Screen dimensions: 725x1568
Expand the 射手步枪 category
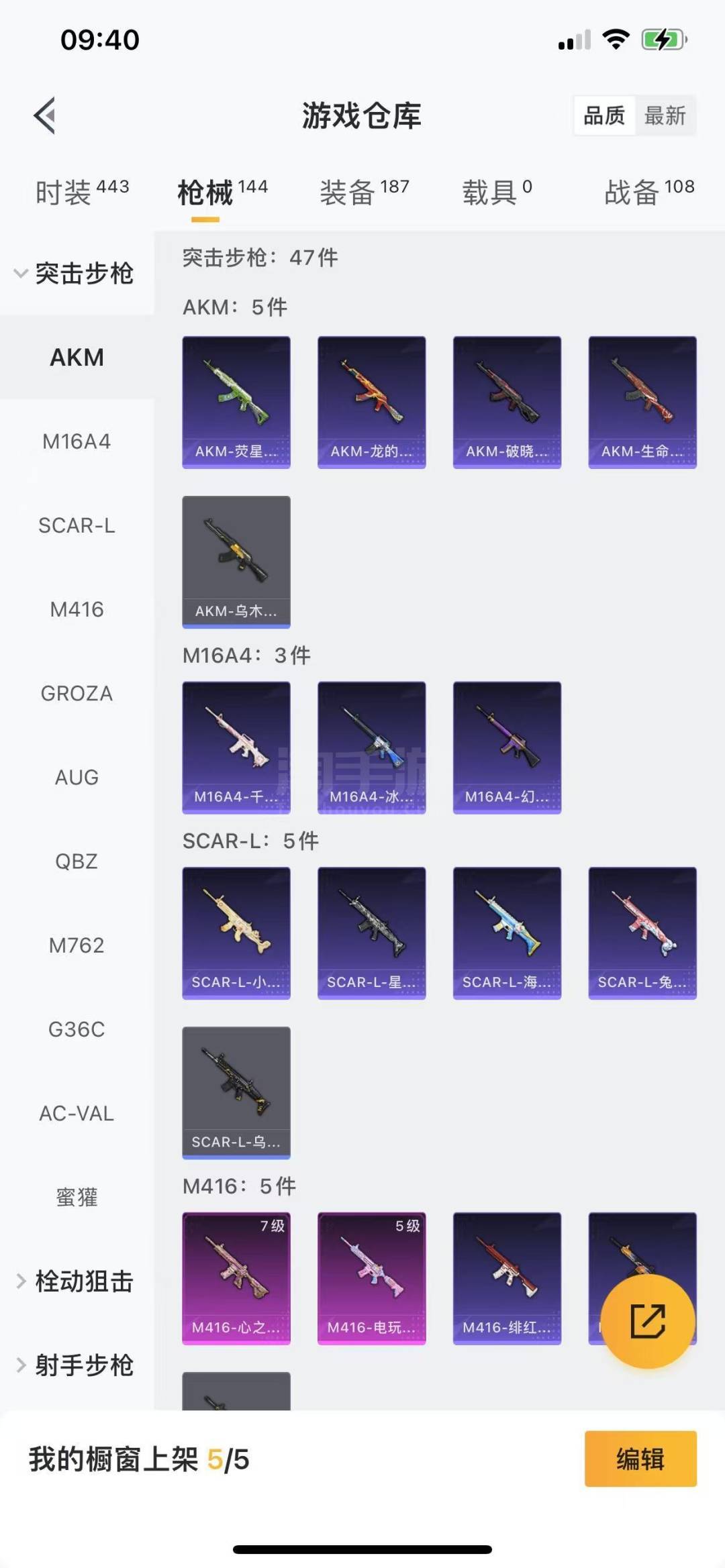coord(75,1365)
